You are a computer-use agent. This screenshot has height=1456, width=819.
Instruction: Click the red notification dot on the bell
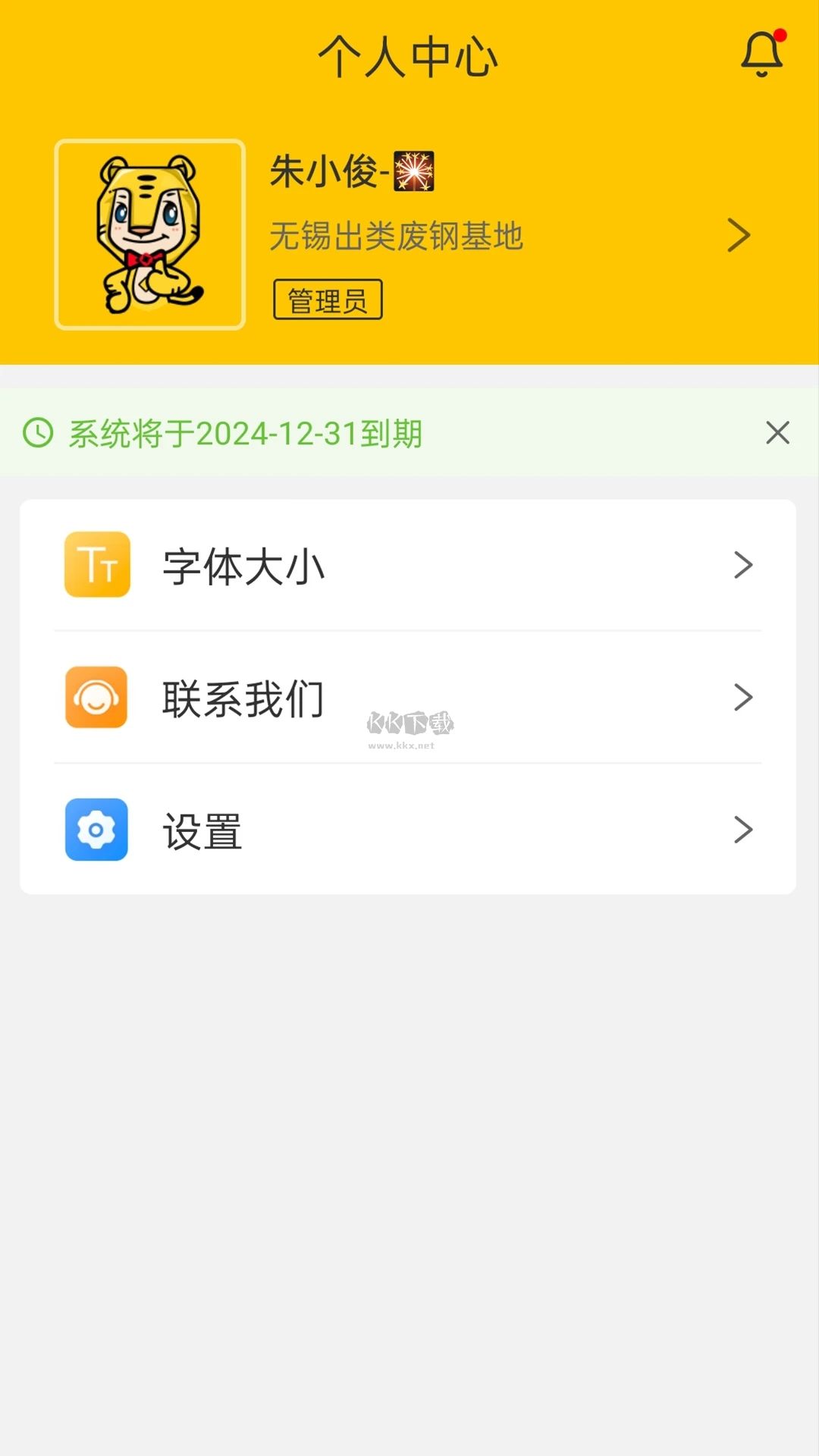779,34
